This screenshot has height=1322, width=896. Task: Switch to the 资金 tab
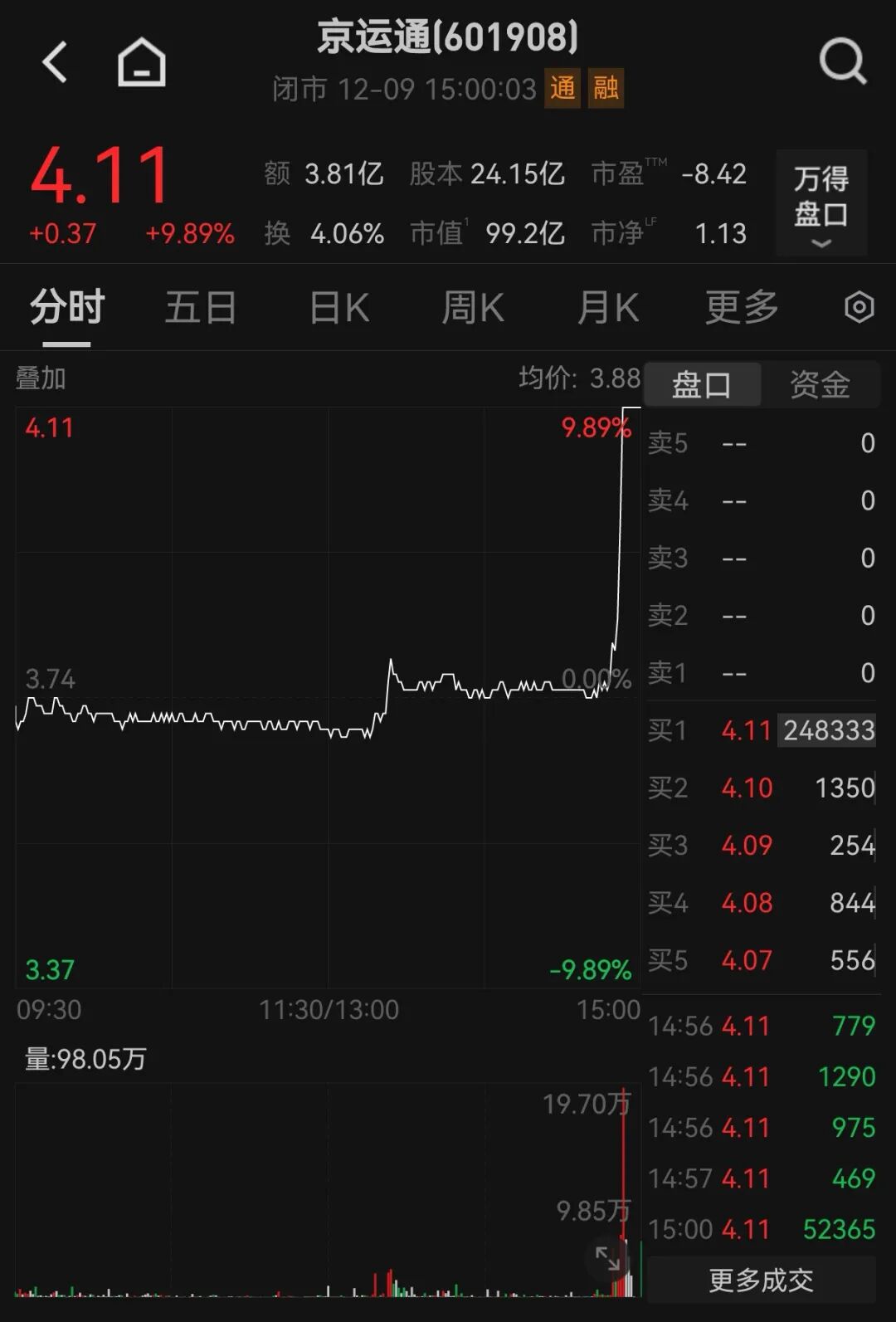pyautogui.click(x=820, y=384)
